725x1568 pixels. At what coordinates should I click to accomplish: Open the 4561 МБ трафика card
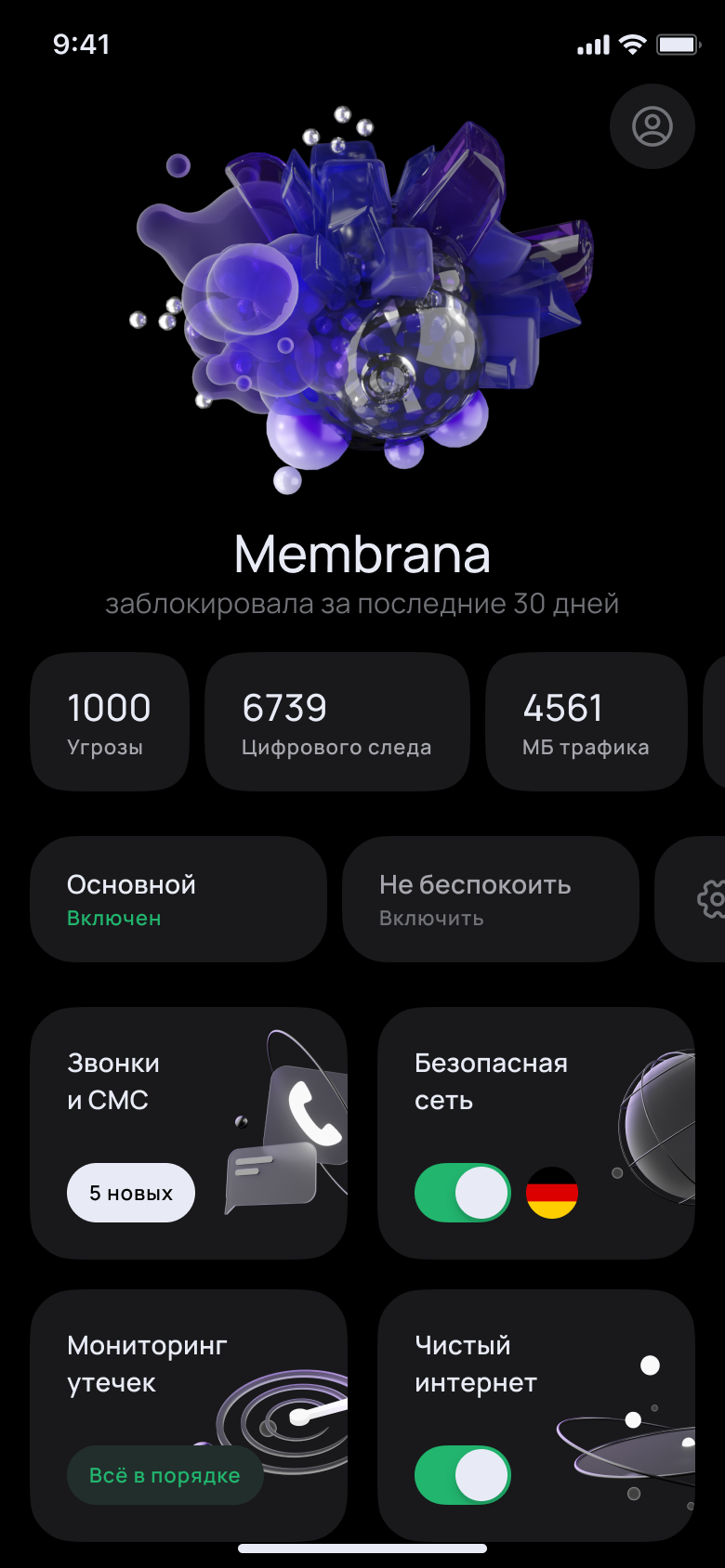click(x=586, y=722)
